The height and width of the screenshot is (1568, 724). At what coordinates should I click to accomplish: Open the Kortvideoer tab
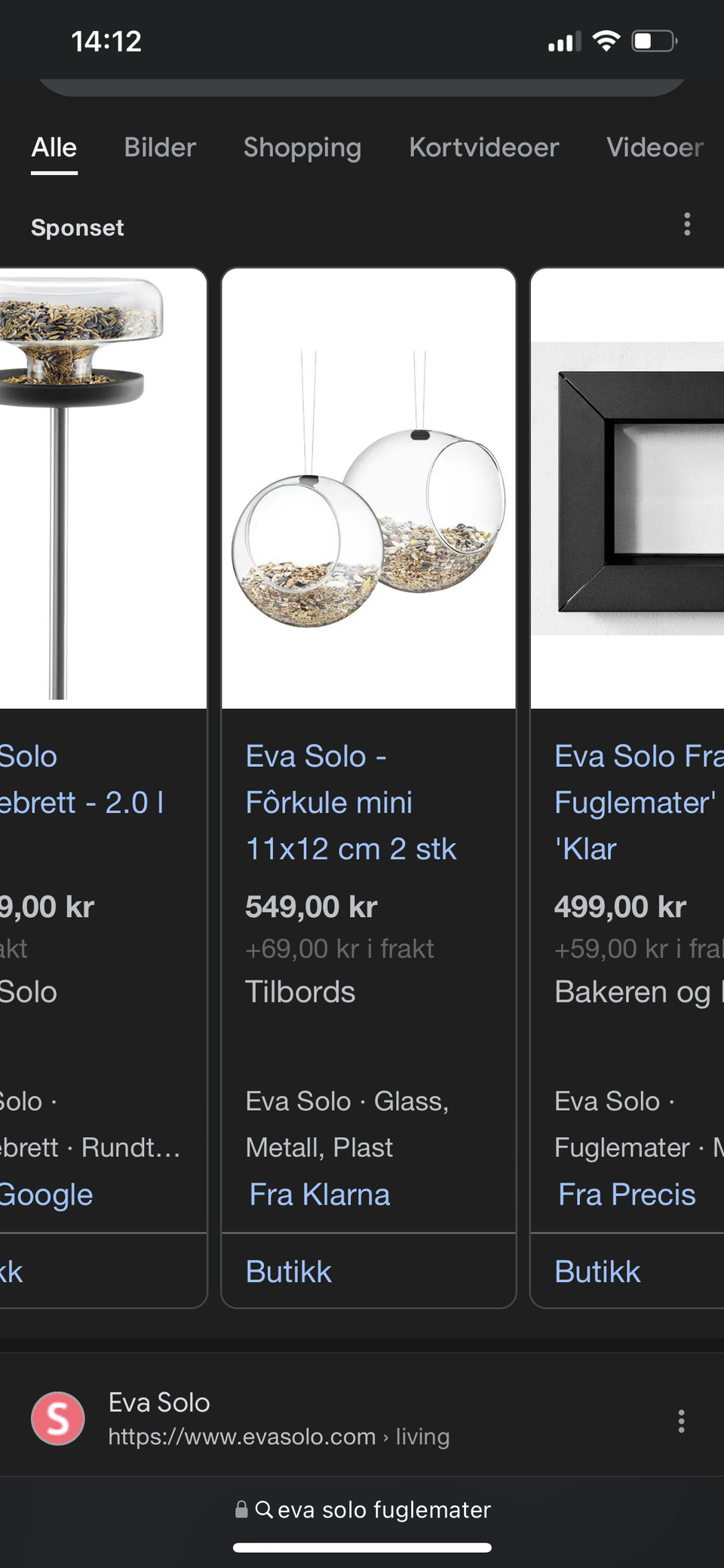(x=483, y=148)
